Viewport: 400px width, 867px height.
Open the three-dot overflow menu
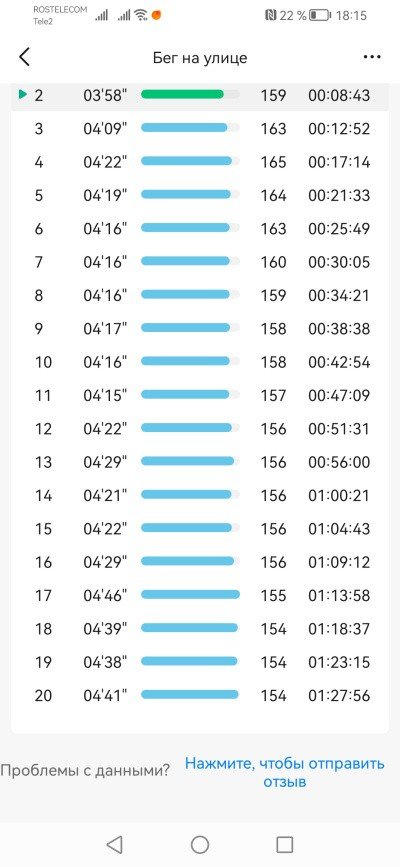(372, 58)
